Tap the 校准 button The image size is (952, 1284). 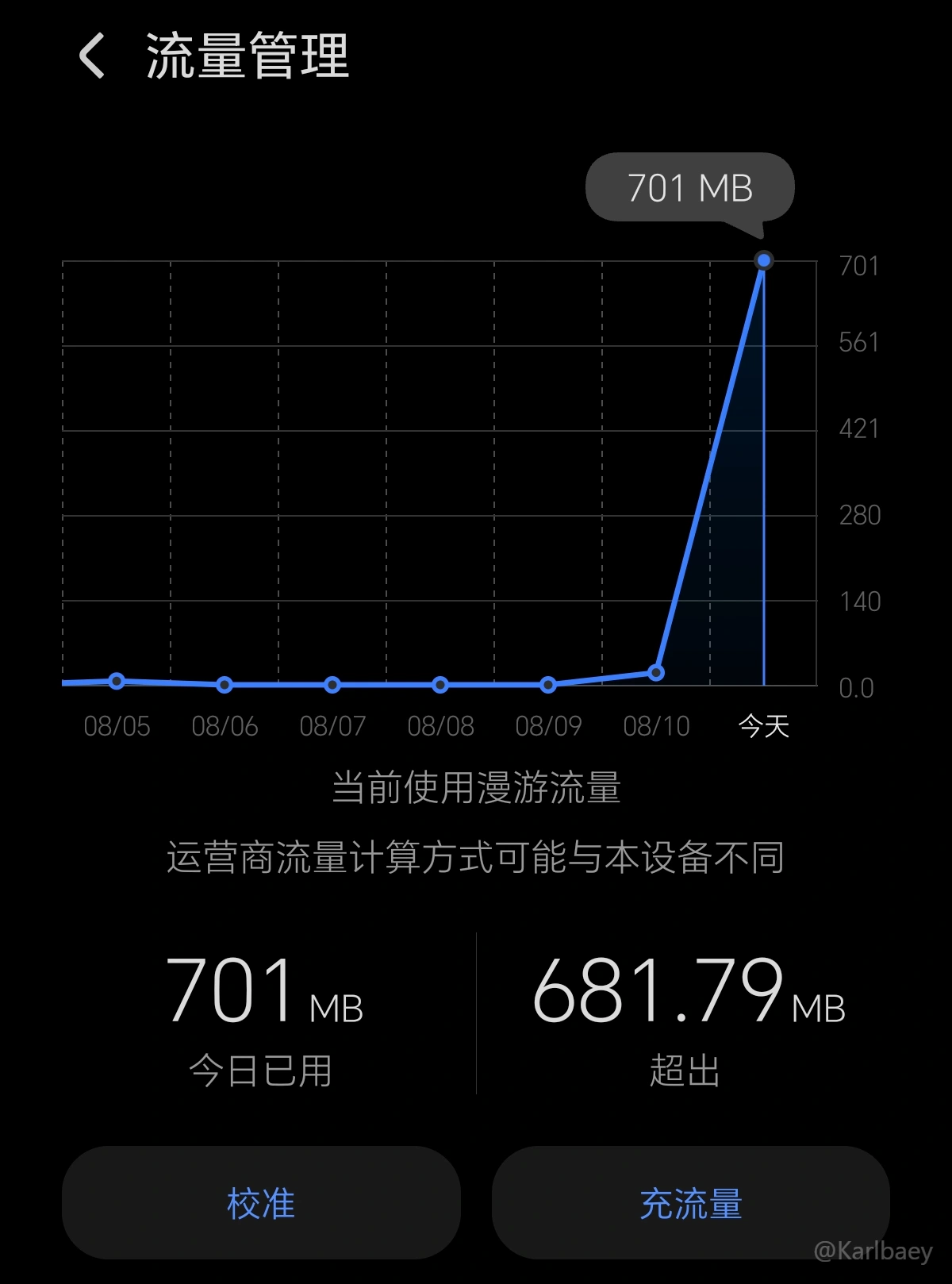coord(261,1202)
